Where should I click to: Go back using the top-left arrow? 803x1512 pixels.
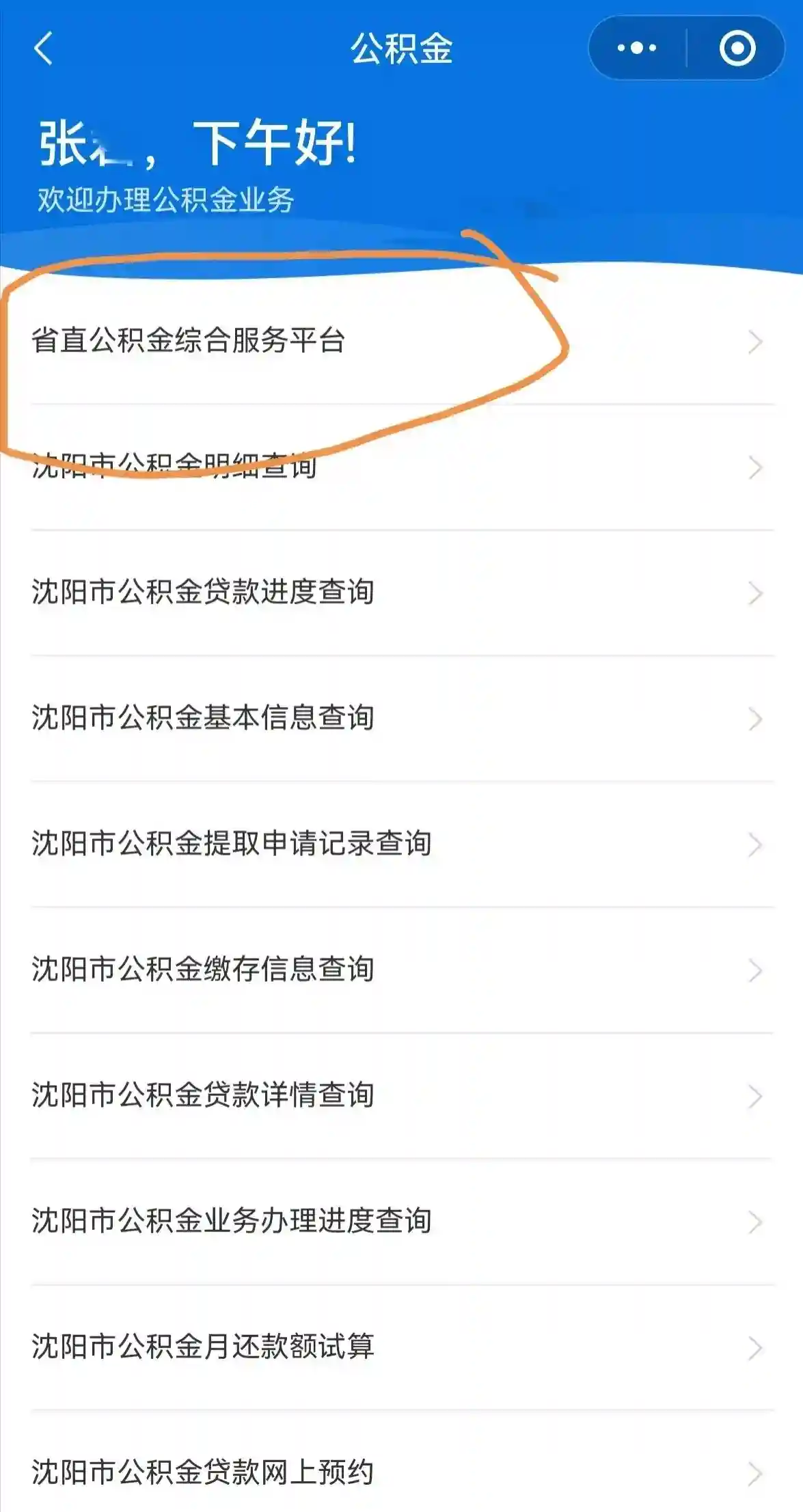[x=43, y=49]
